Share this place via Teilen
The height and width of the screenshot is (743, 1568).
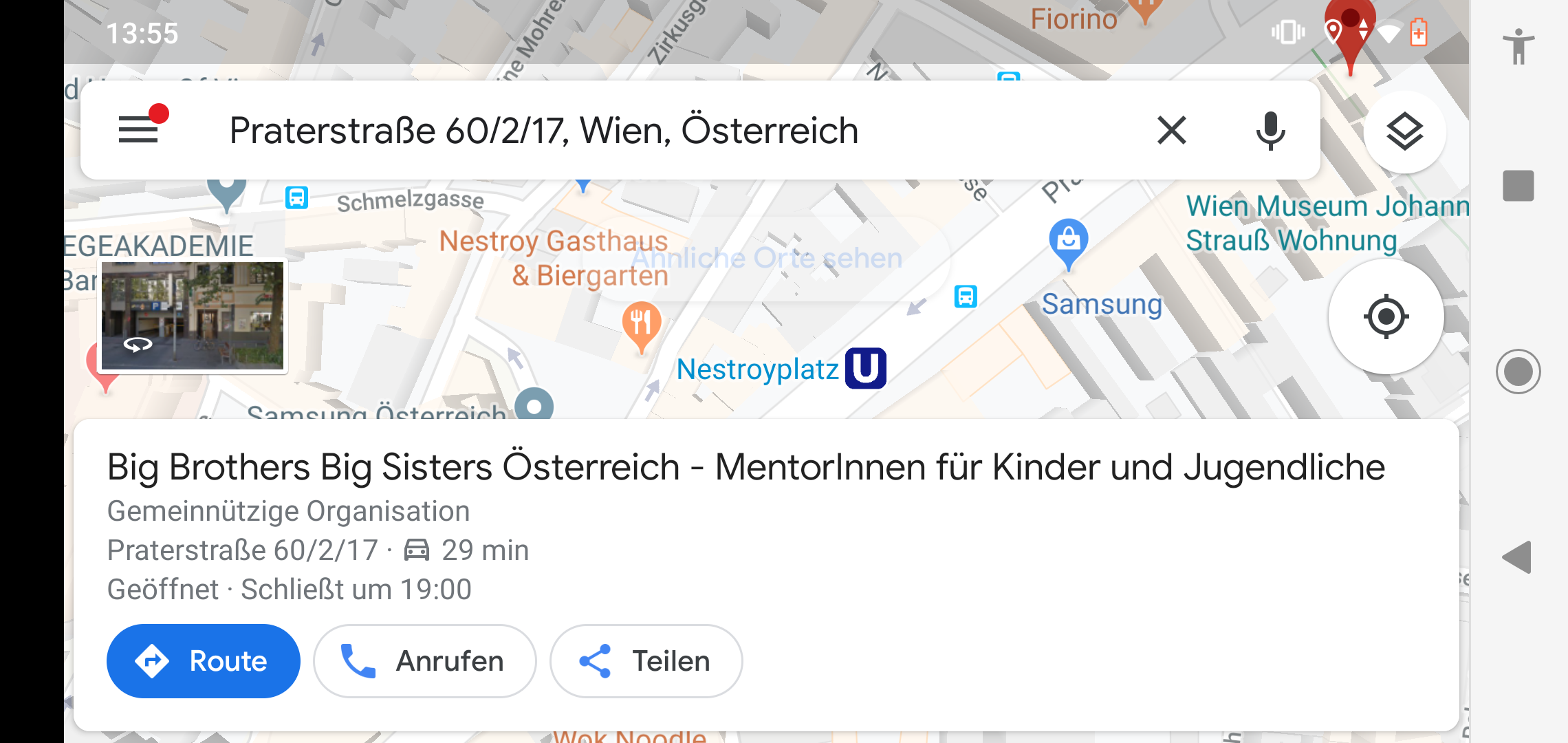click(x=646, y=661)
